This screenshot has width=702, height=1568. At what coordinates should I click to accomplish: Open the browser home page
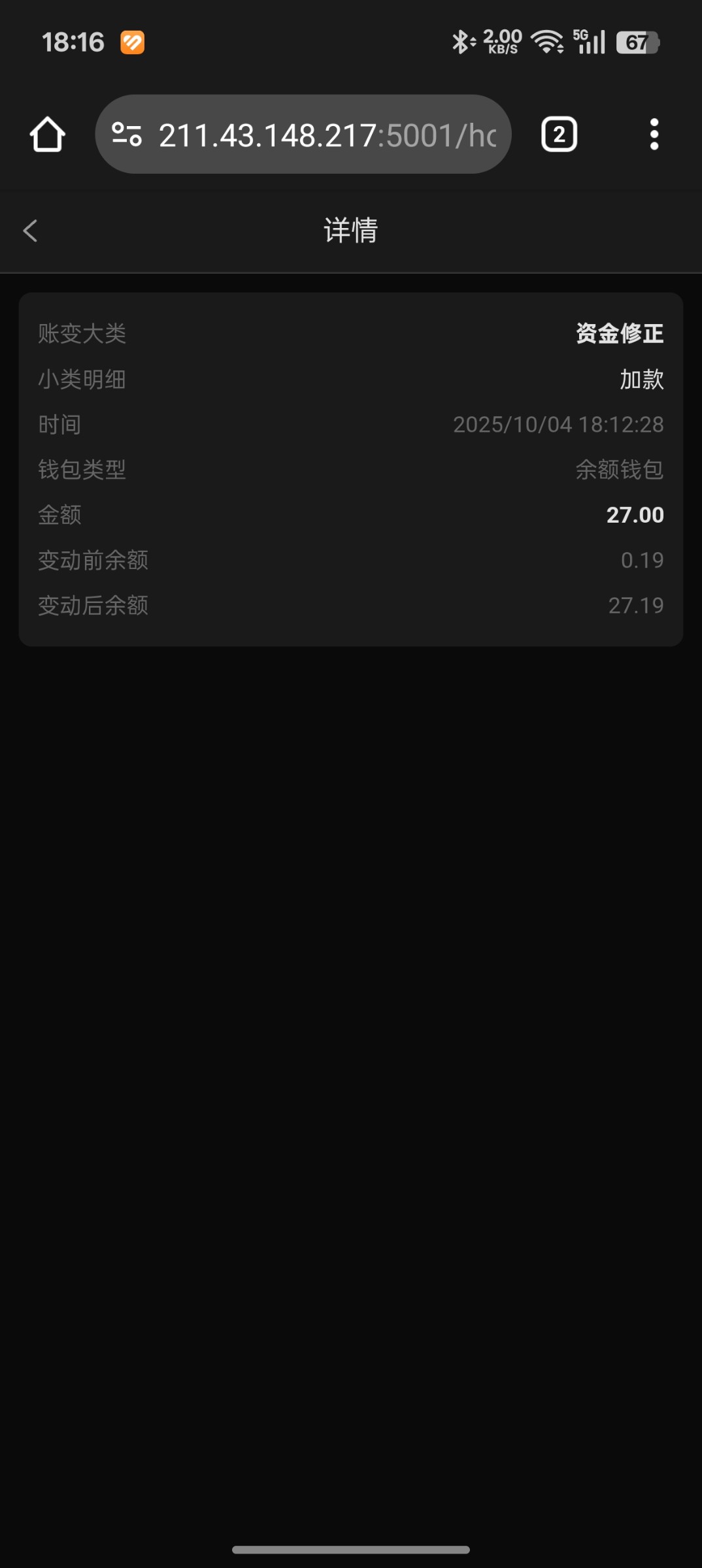(x=47, y=135)
